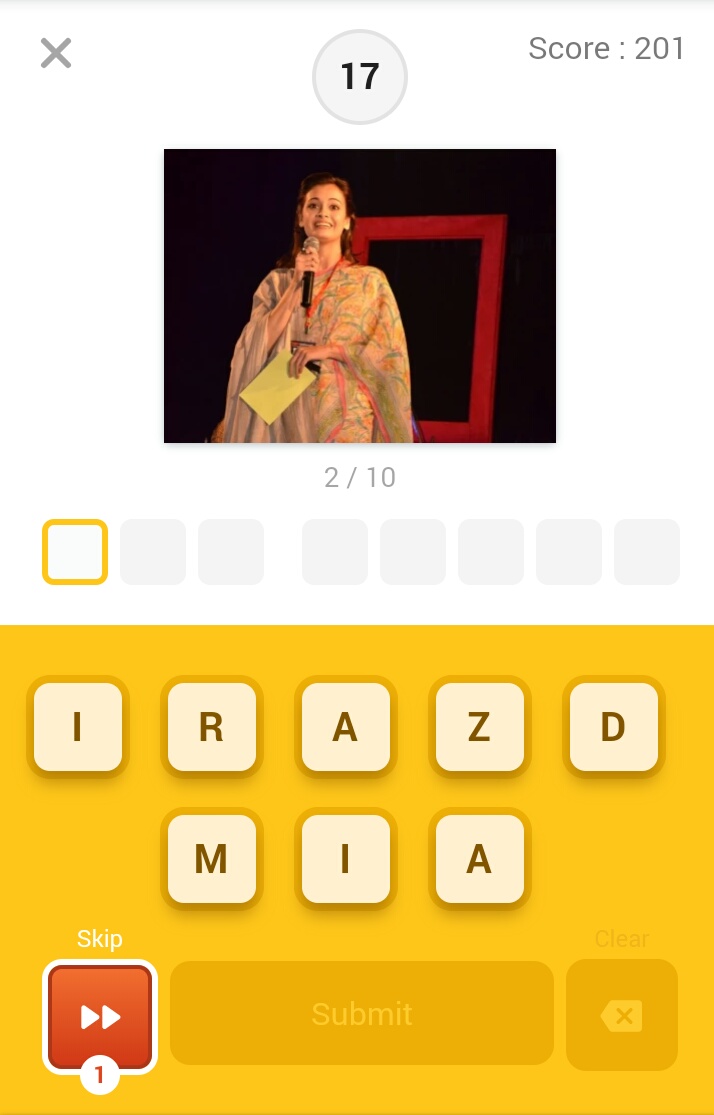
Task: Close the quiz with the X icon
Action: (x=56, y=53)
